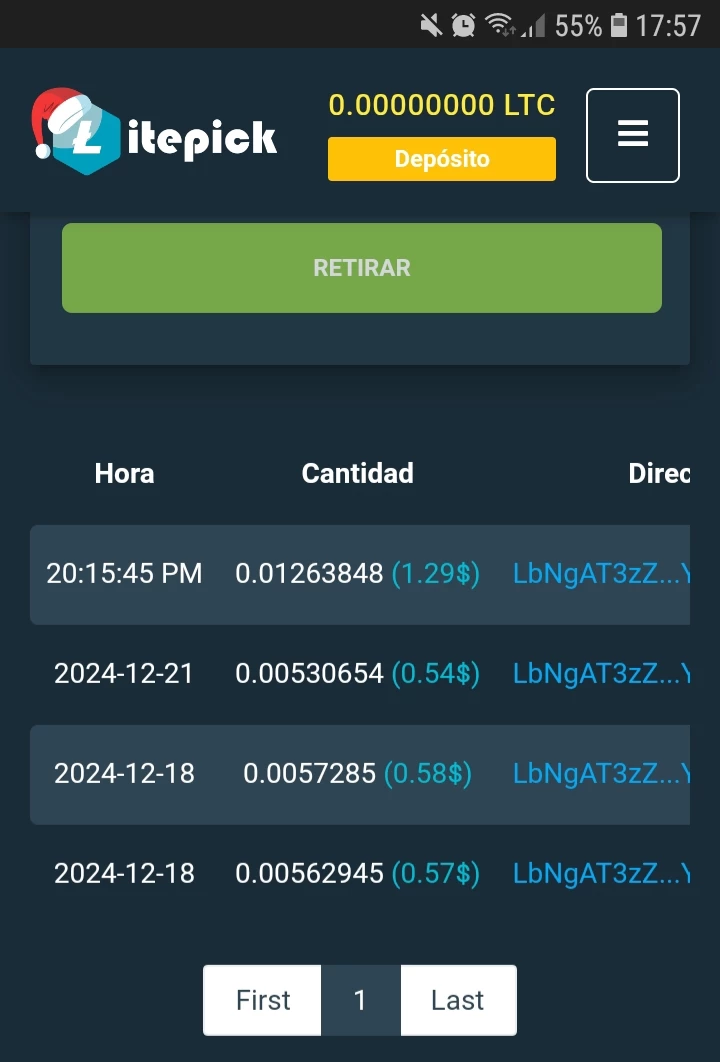Open address link in the 20:15:45 PM row
720x1062 pixels.
pyautogui.click(x=601, y=574)
